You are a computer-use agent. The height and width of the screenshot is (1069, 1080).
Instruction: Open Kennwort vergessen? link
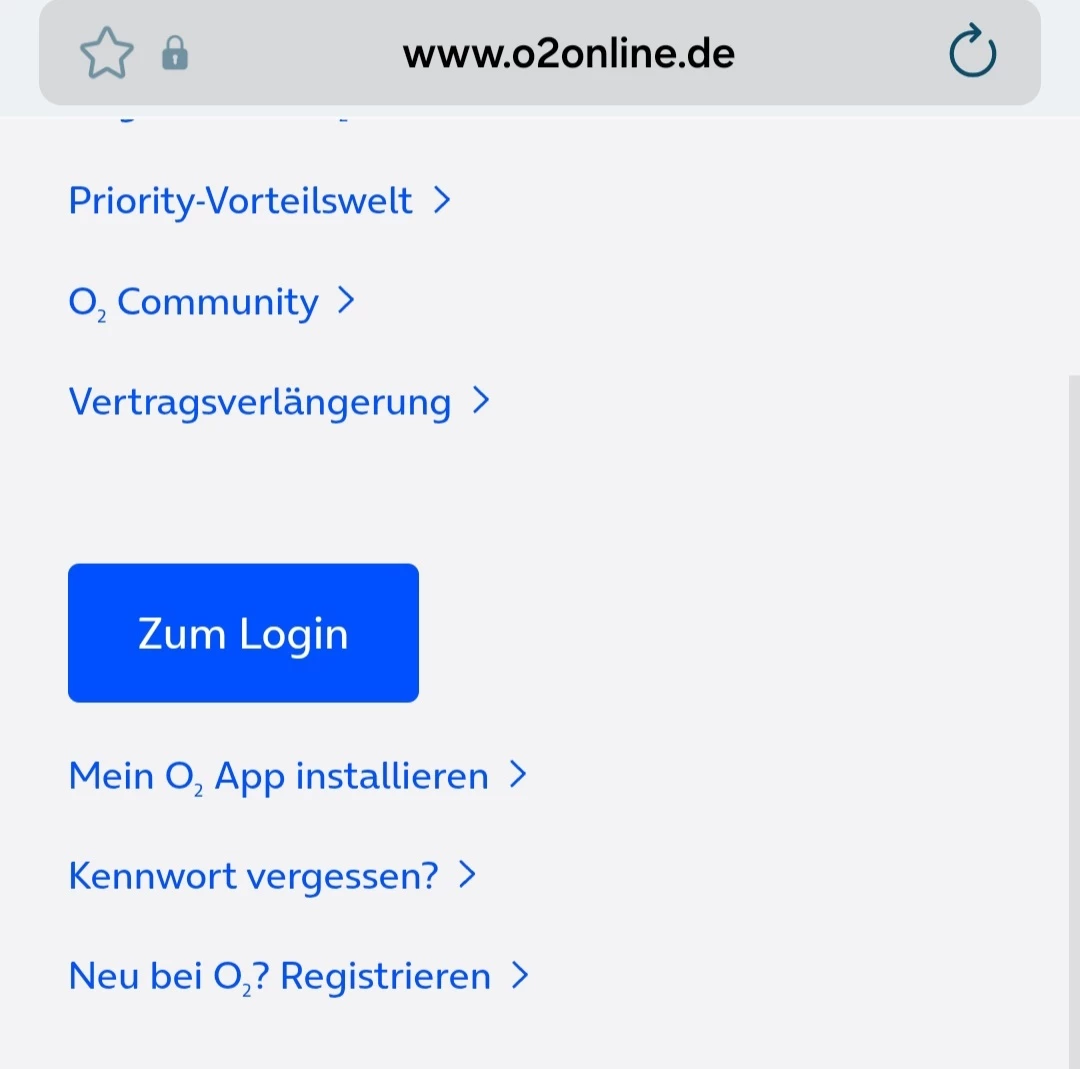point(271,876)
